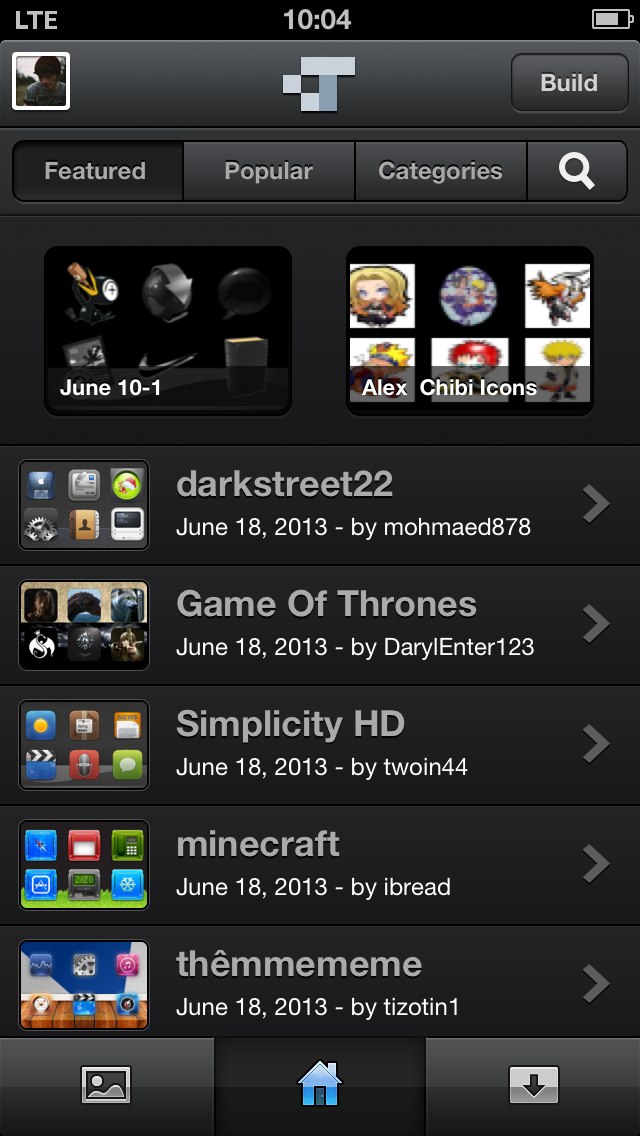The height and width of the screenshot is (1136, 640).
Task: Open the wallpapers picture tab
Action: coord(106,1085)
